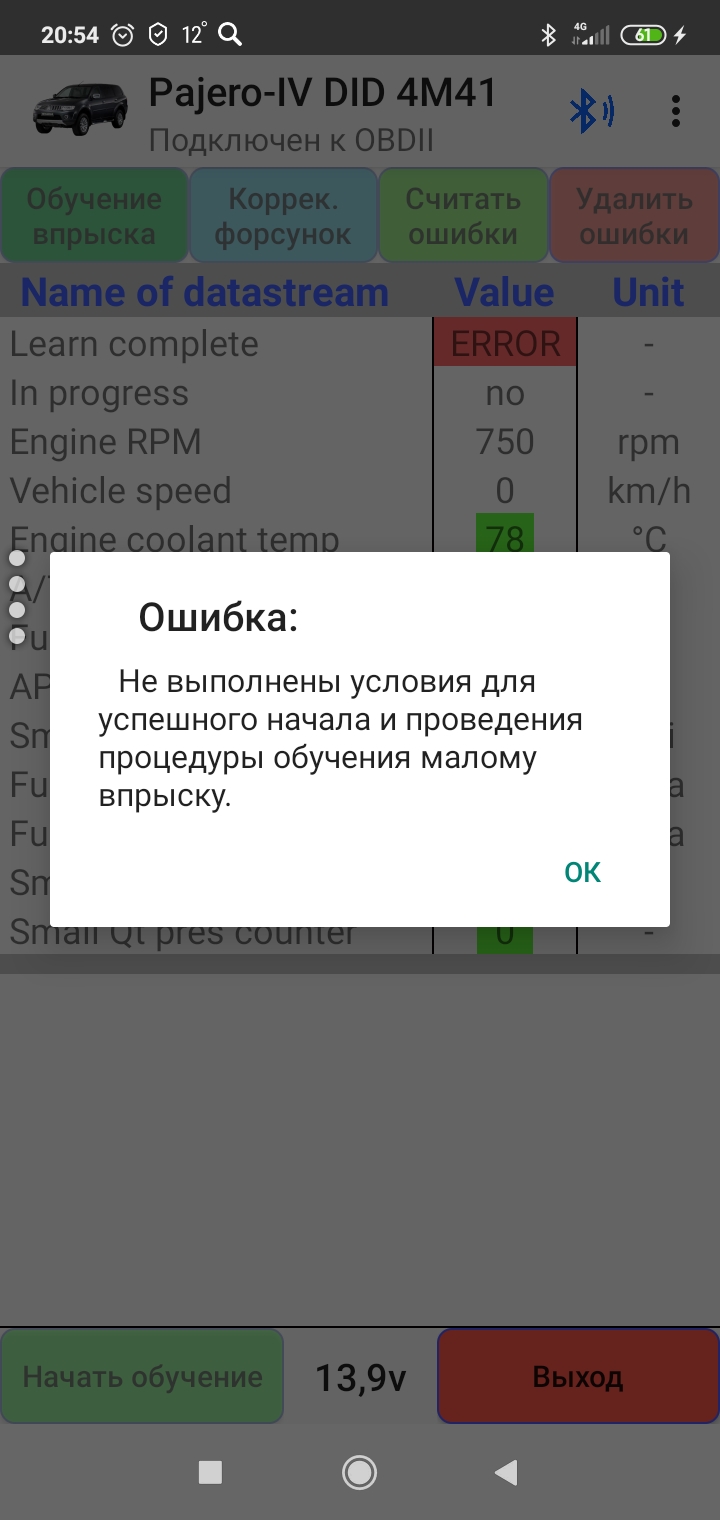Dismiss the error dialog with OK
The image size is (720, 1520).
[582, 872]
